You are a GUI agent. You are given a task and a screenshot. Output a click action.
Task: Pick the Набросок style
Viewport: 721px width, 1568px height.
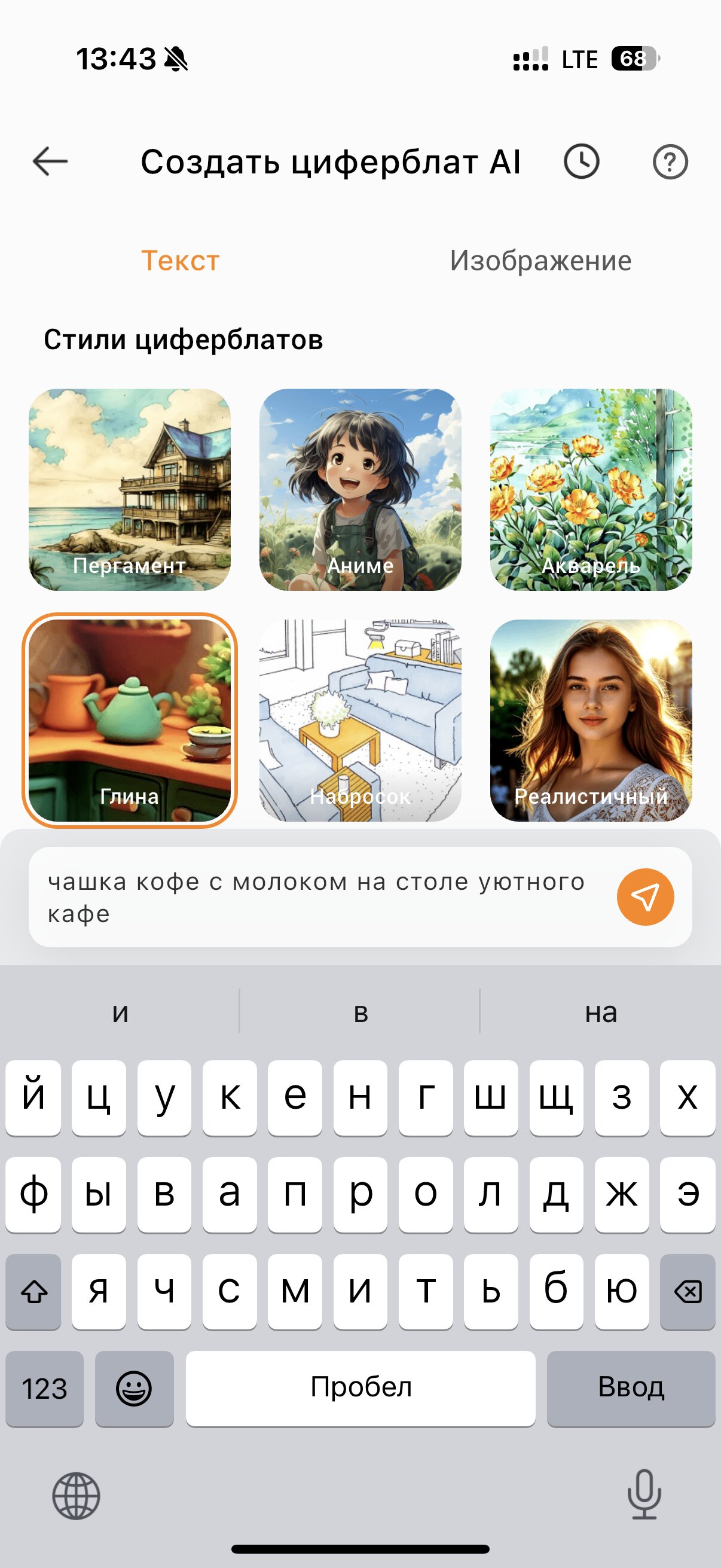360,720
